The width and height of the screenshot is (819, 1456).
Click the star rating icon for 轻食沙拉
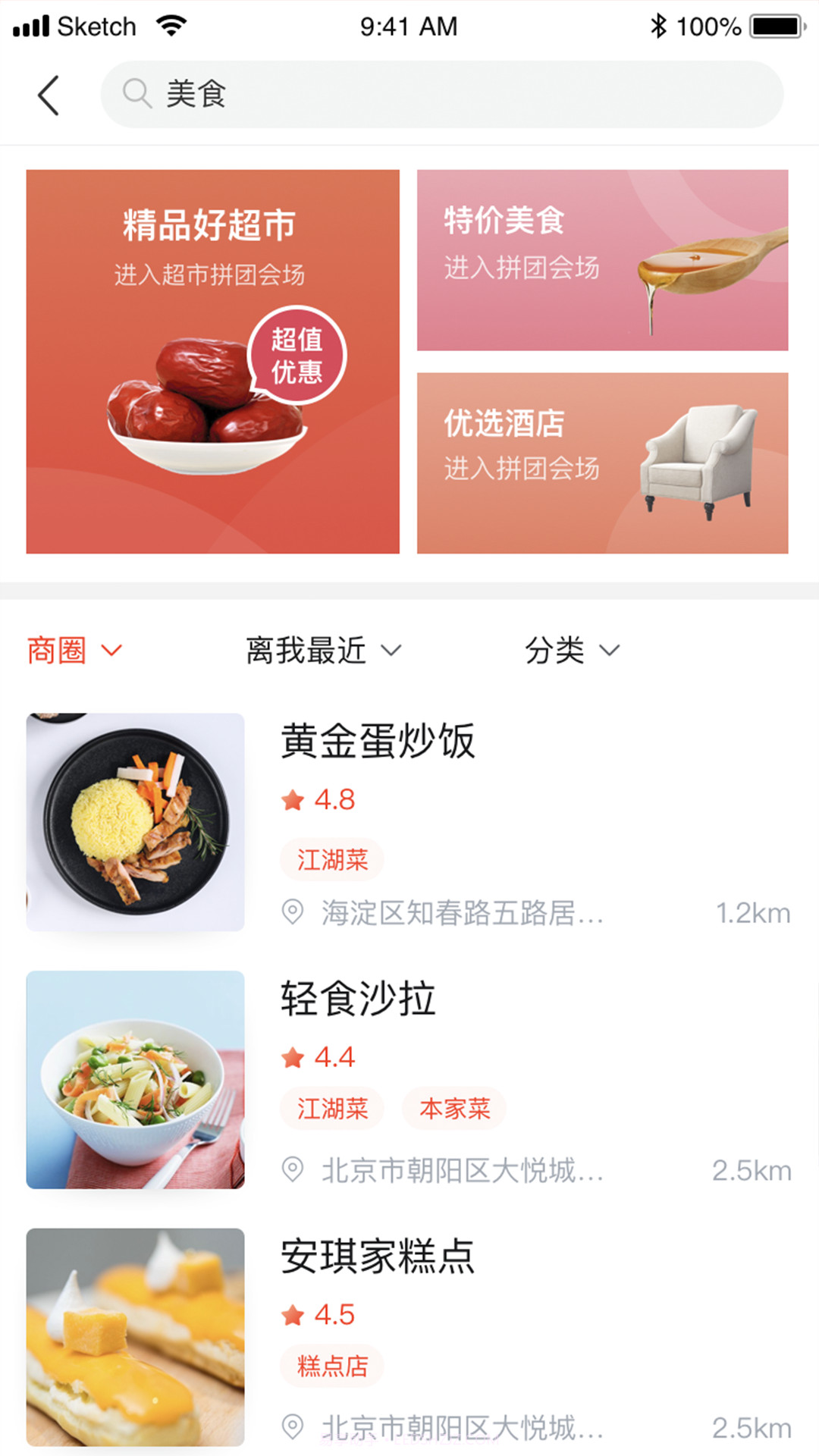tap(293, 1055)
